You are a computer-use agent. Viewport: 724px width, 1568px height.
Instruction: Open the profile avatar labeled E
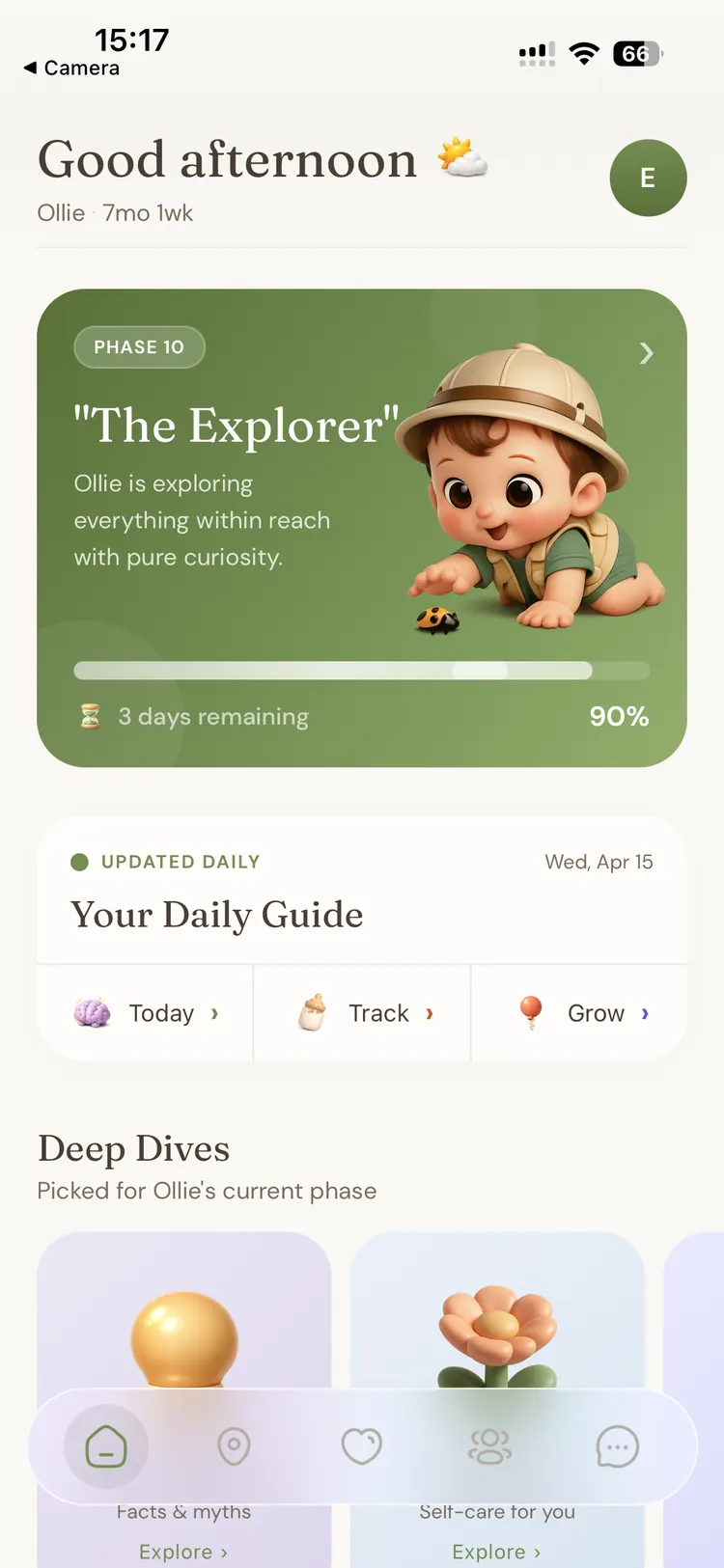648,178
